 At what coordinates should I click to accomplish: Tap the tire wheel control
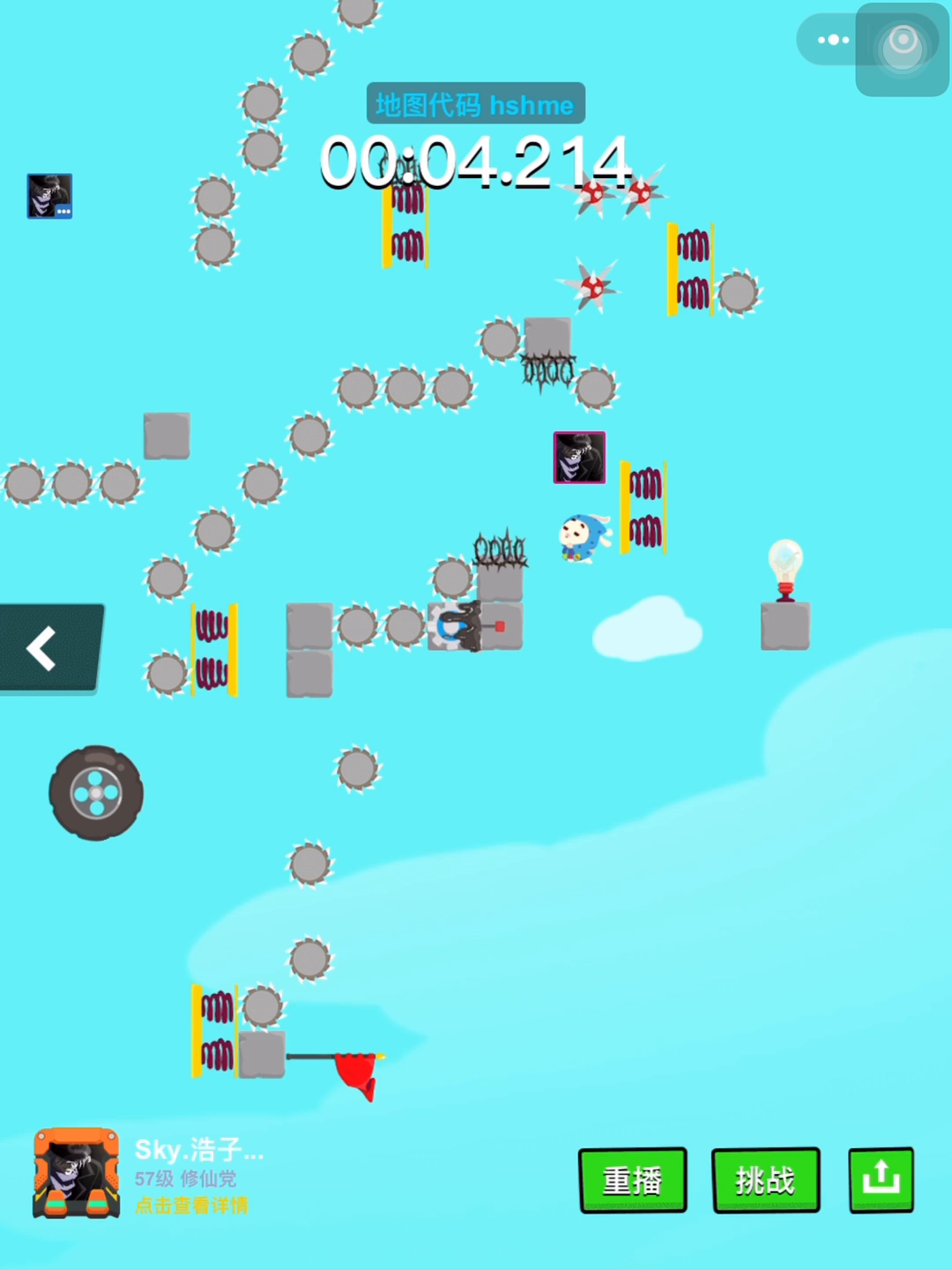[96, 793]
